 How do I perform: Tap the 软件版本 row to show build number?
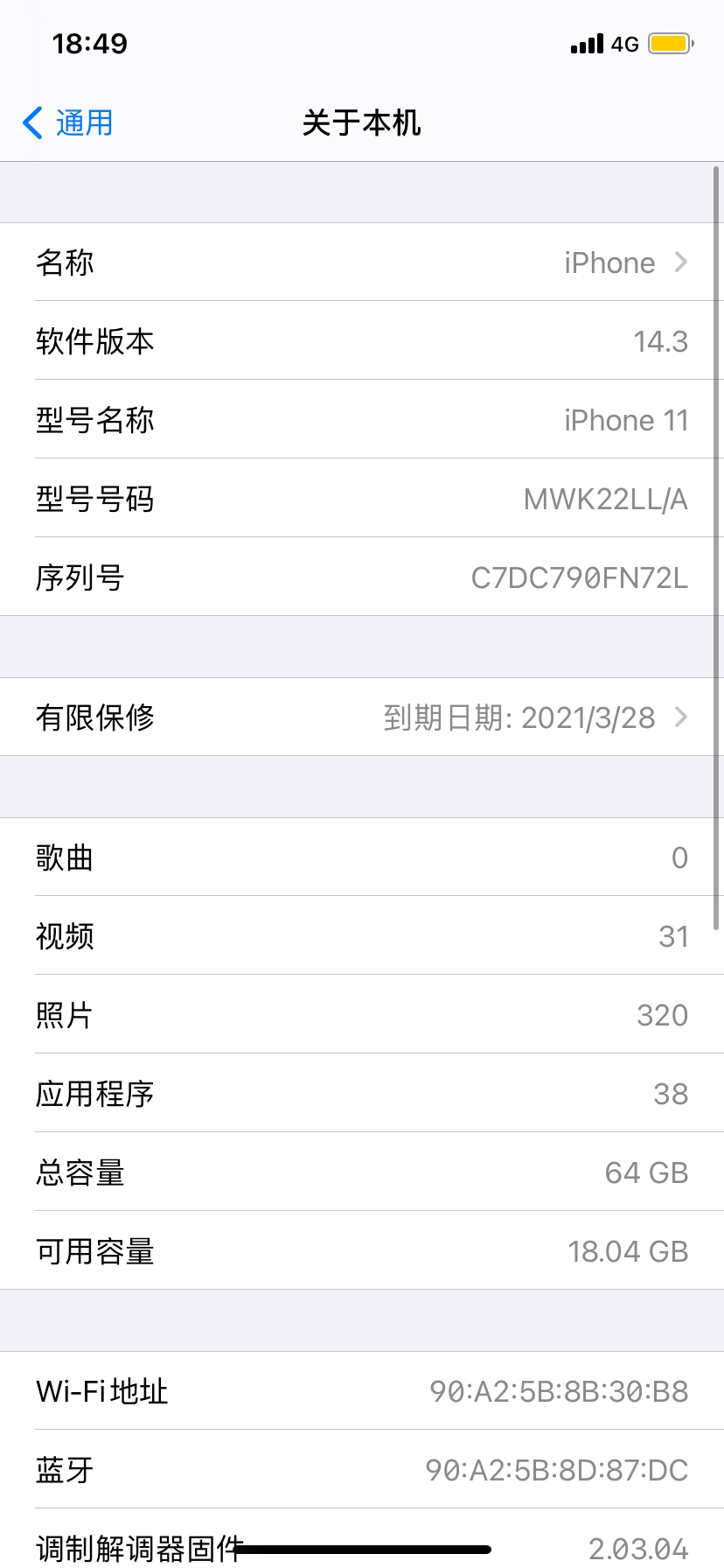tap(362, 341)
